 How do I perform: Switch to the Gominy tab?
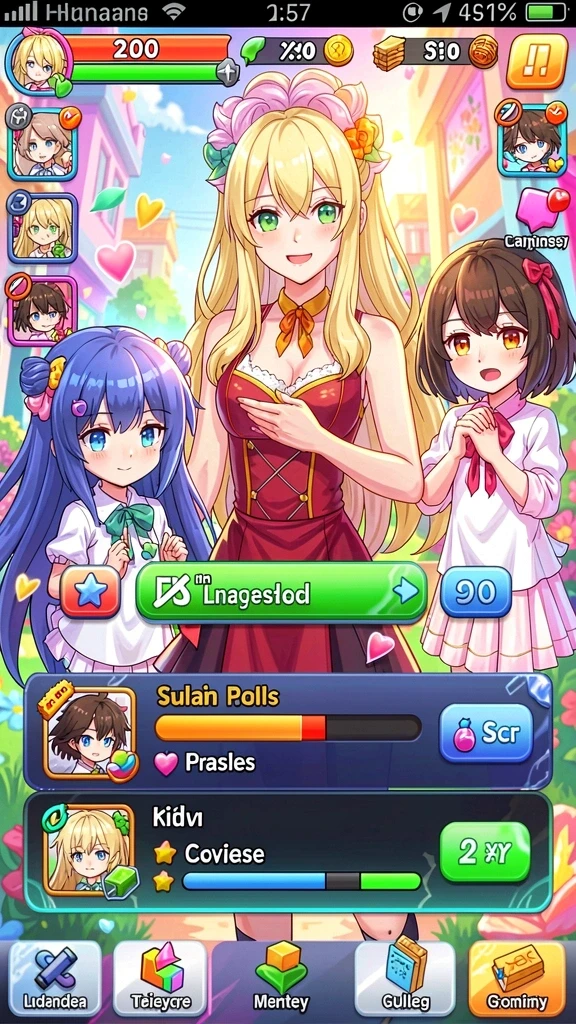coord(517,978)
